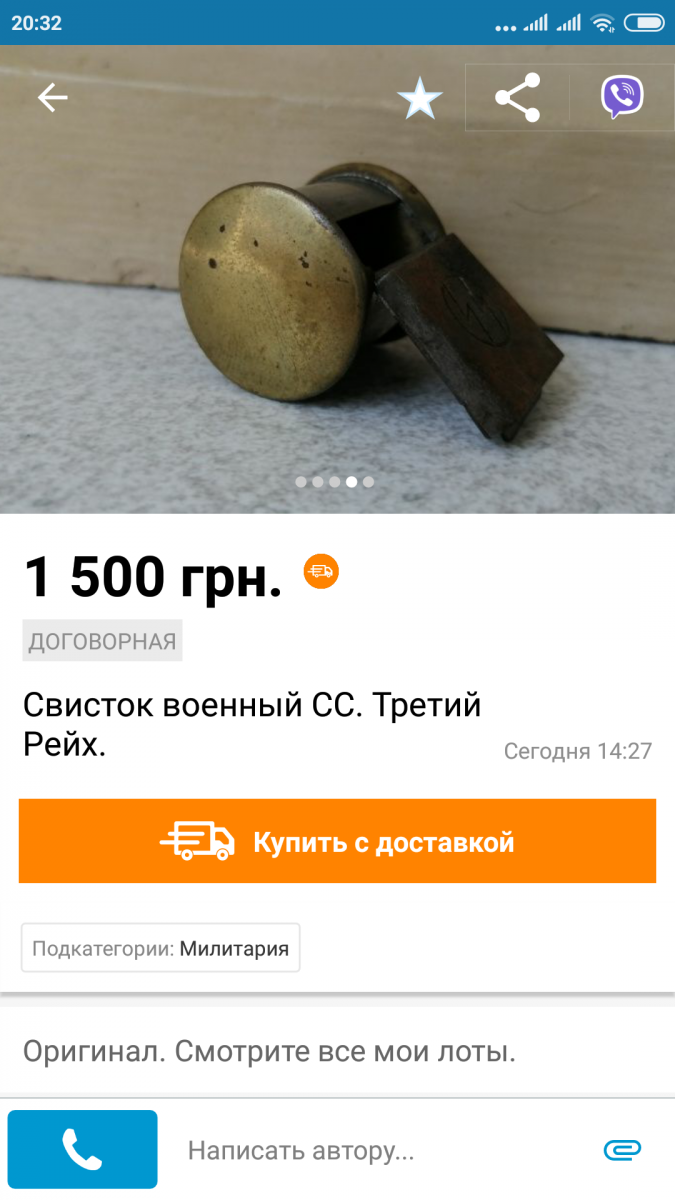Viewport: 675px width, 1200px height.
Task: Open the Милитария subcategory chip
Action: 161,948
